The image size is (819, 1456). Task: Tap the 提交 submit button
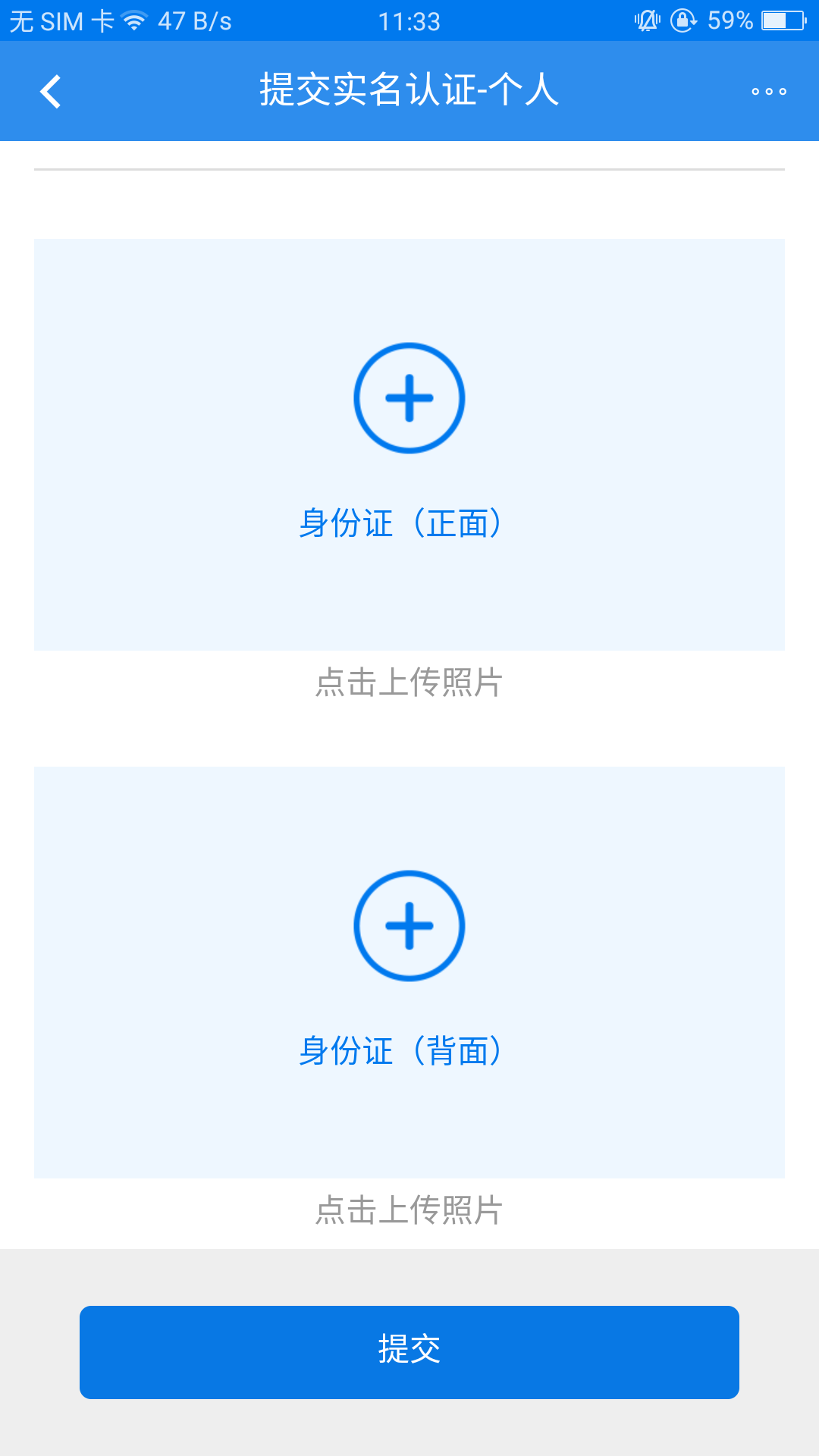click(409, 1351)
